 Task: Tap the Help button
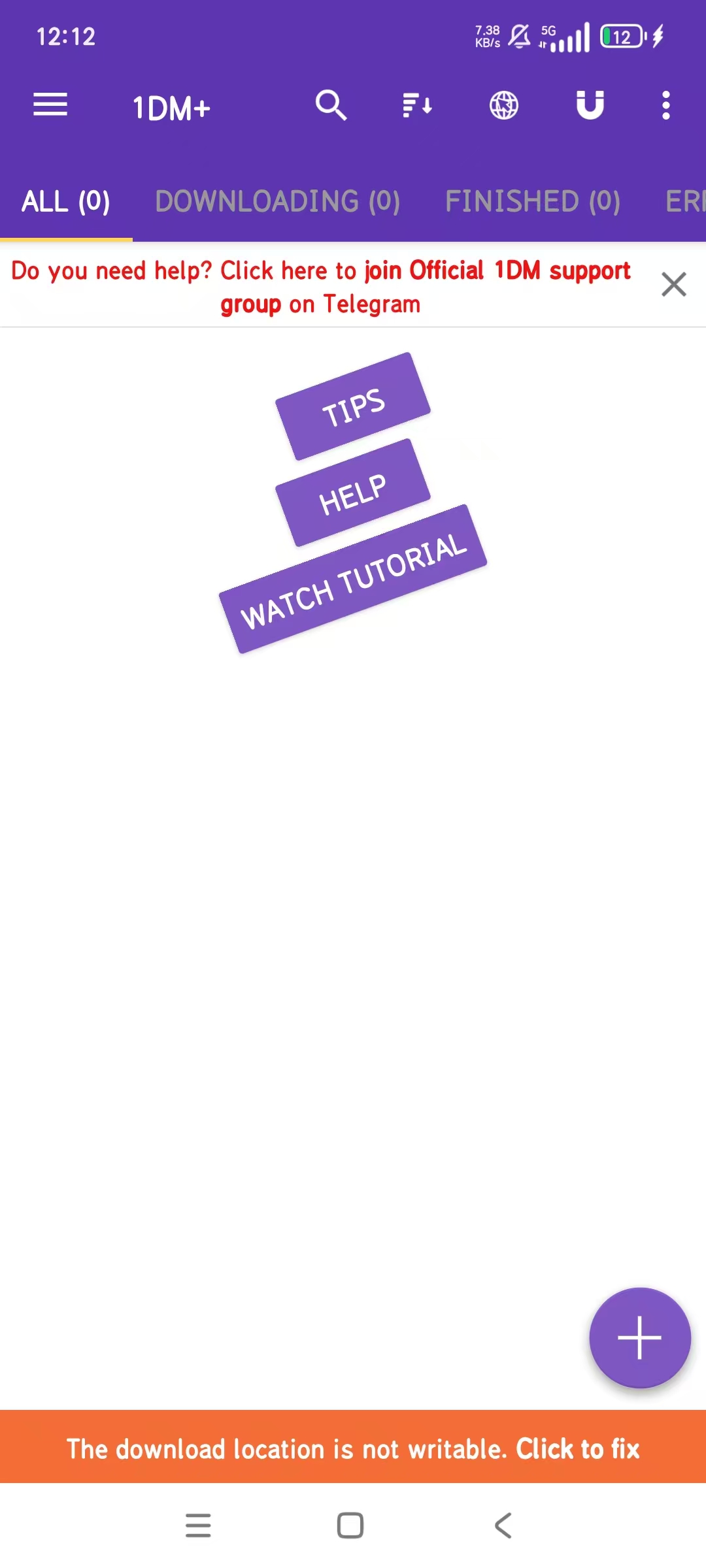pyautogui.click(x=353, y=493)
